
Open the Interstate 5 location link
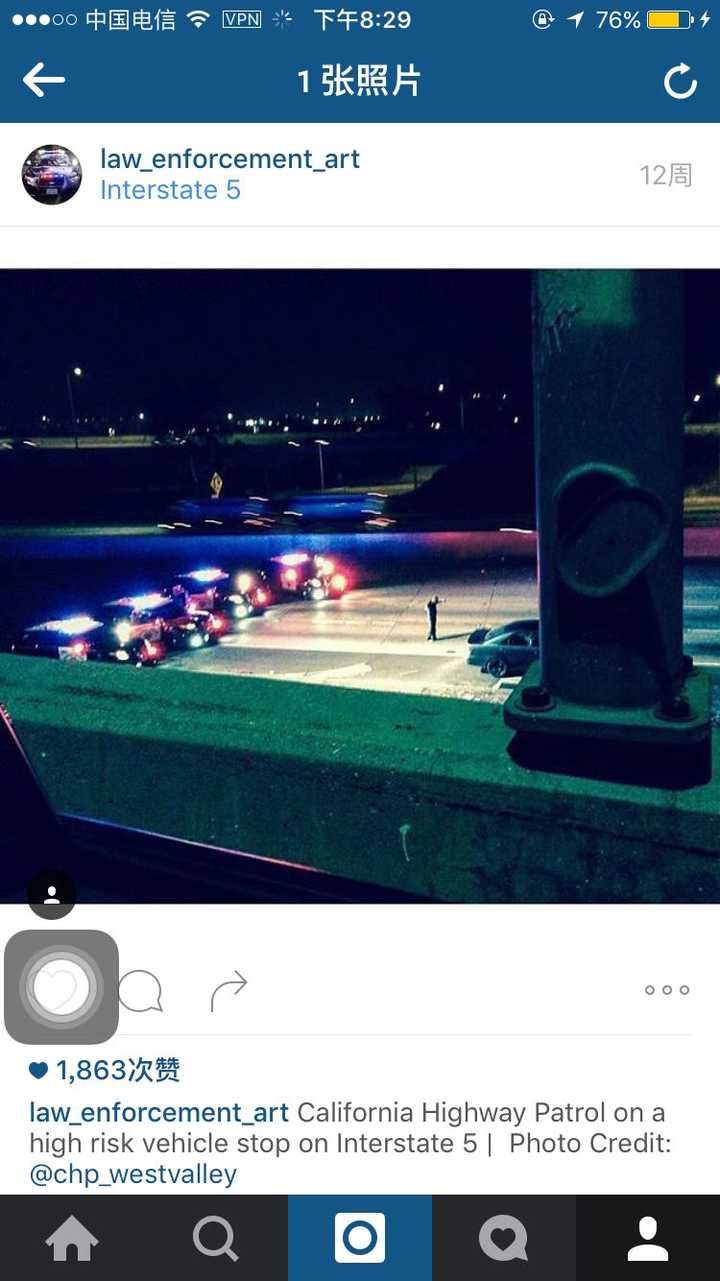point(170,190)
